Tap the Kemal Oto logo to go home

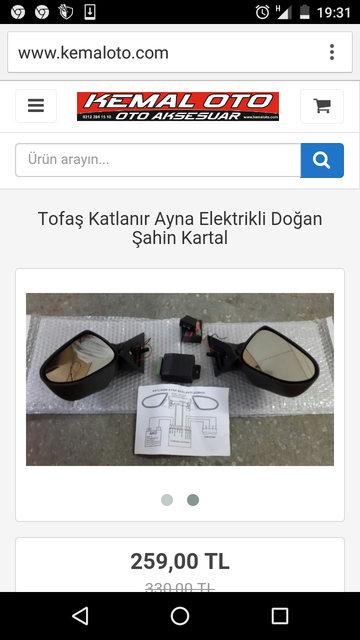click(178, 106)
